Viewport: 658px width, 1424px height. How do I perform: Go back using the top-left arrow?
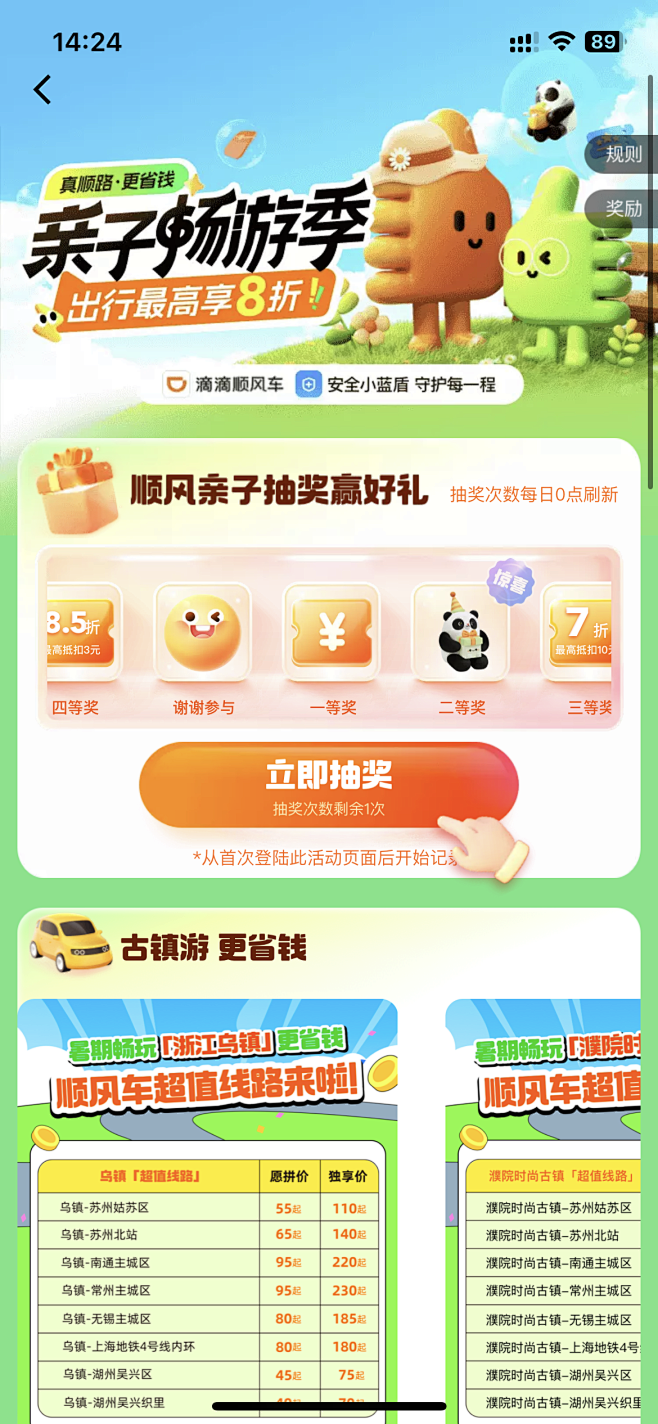tap(42, 90)
